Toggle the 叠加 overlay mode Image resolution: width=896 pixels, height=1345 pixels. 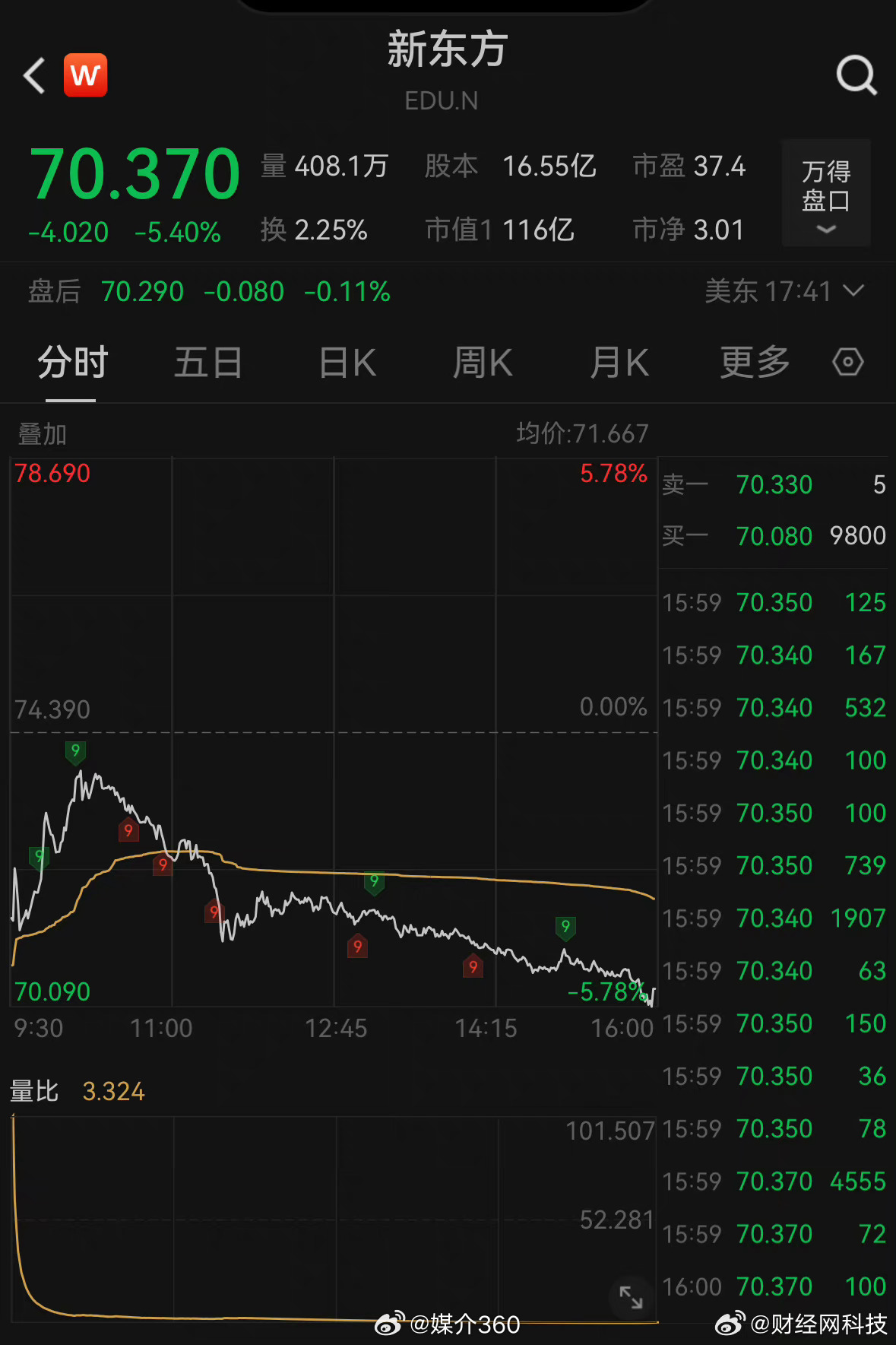point(40,433)
